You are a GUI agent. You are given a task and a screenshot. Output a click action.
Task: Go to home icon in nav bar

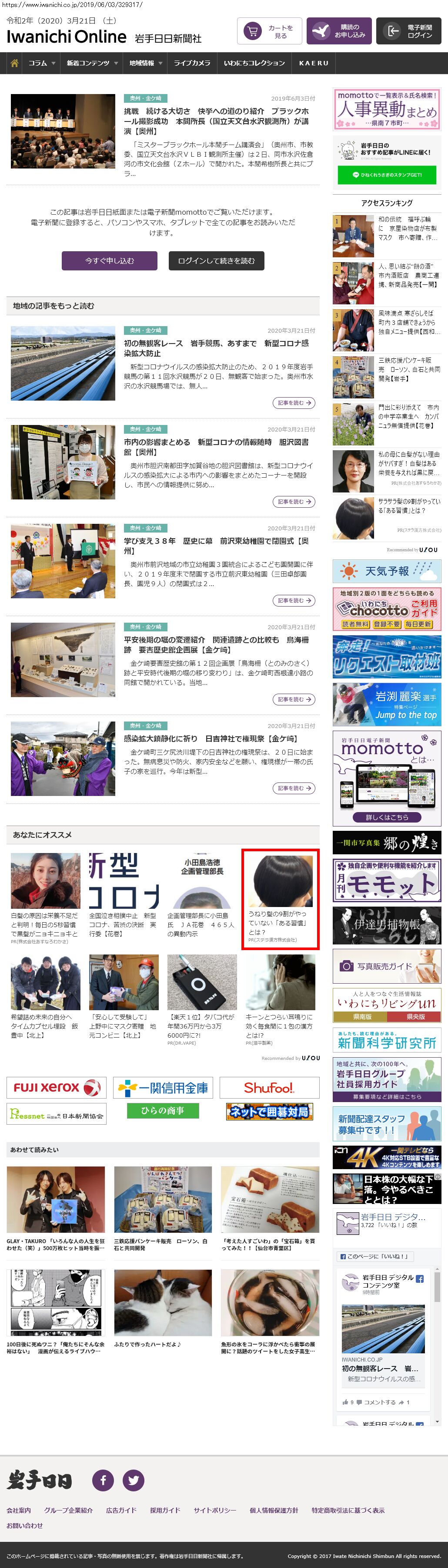[15, 63]
